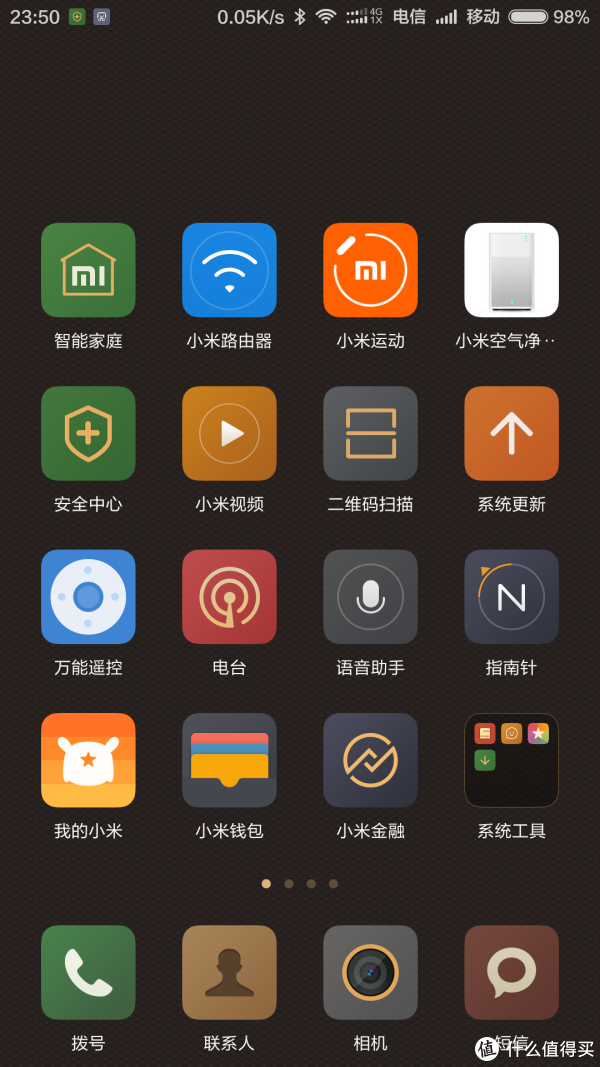The width and height of the screenshot is (600, 1067).
Task: Start the 二维码扫描 scanner
Action: click(x=370, y=433)
